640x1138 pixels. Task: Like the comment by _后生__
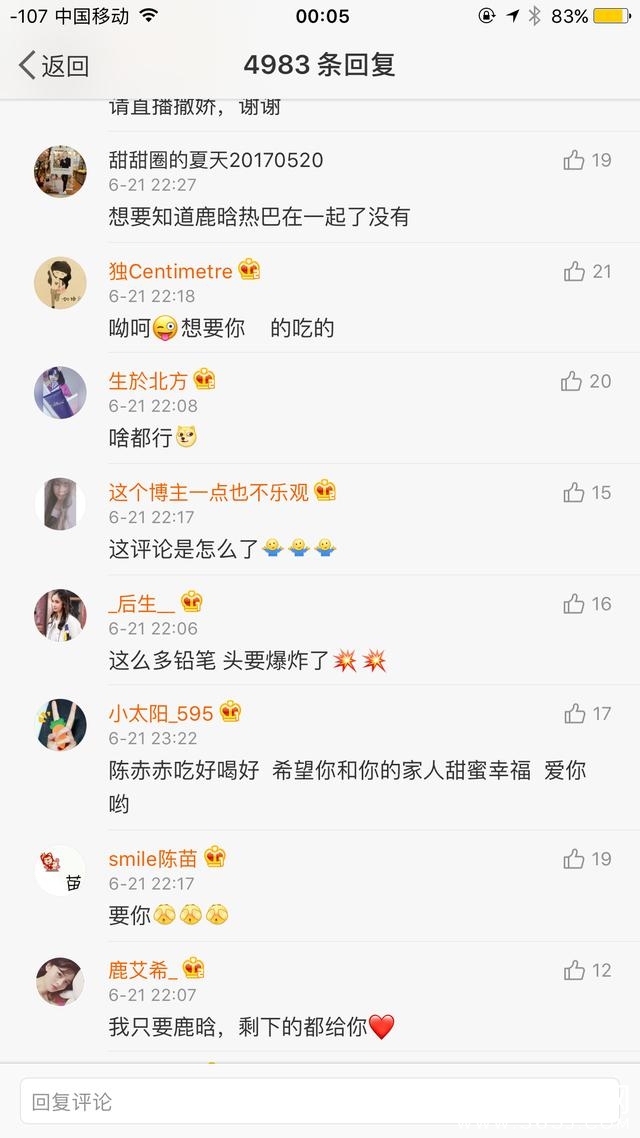point(574,603)
